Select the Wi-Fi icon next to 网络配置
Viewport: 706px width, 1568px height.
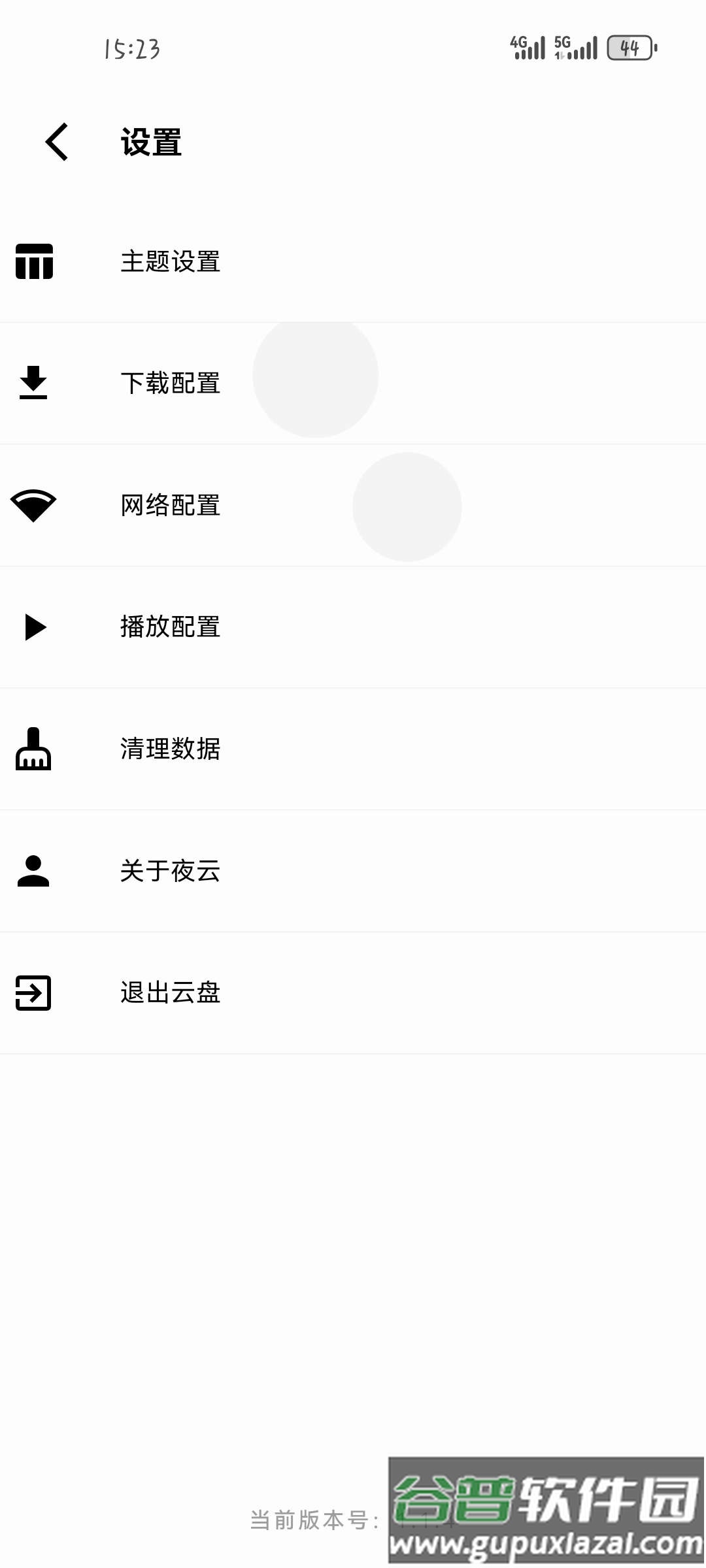coord(34,505)
